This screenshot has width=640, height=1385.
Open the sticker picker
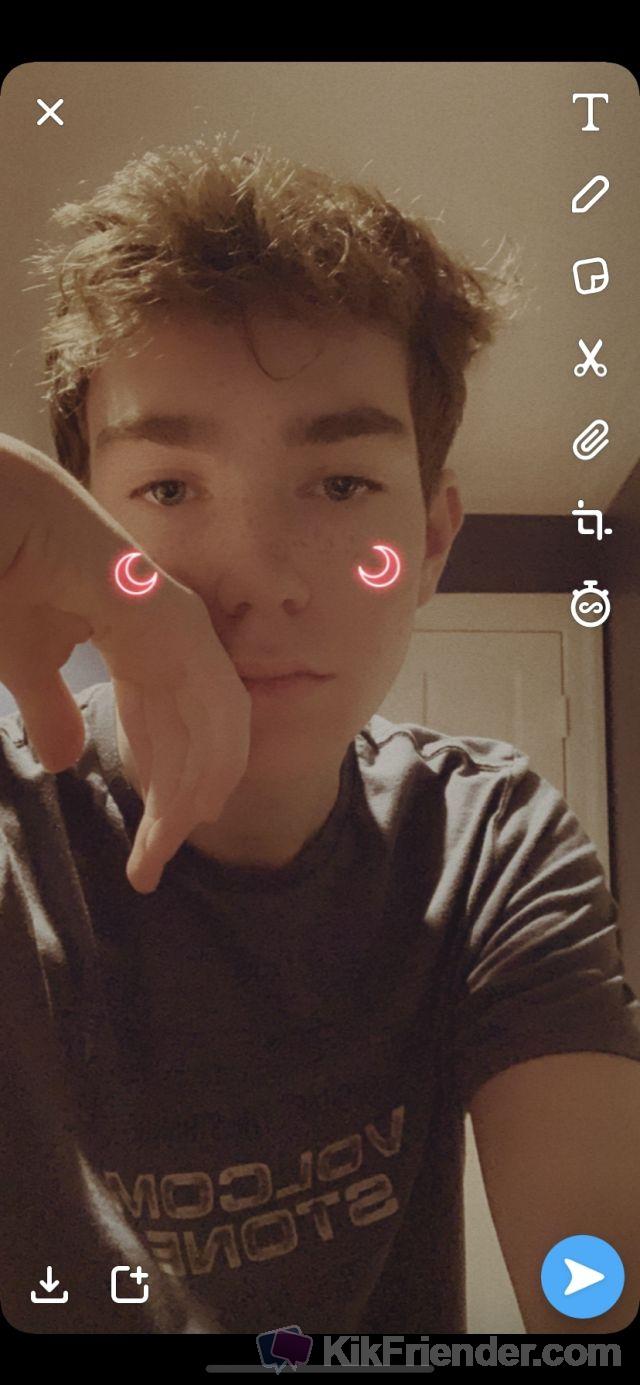coord(590,276)
